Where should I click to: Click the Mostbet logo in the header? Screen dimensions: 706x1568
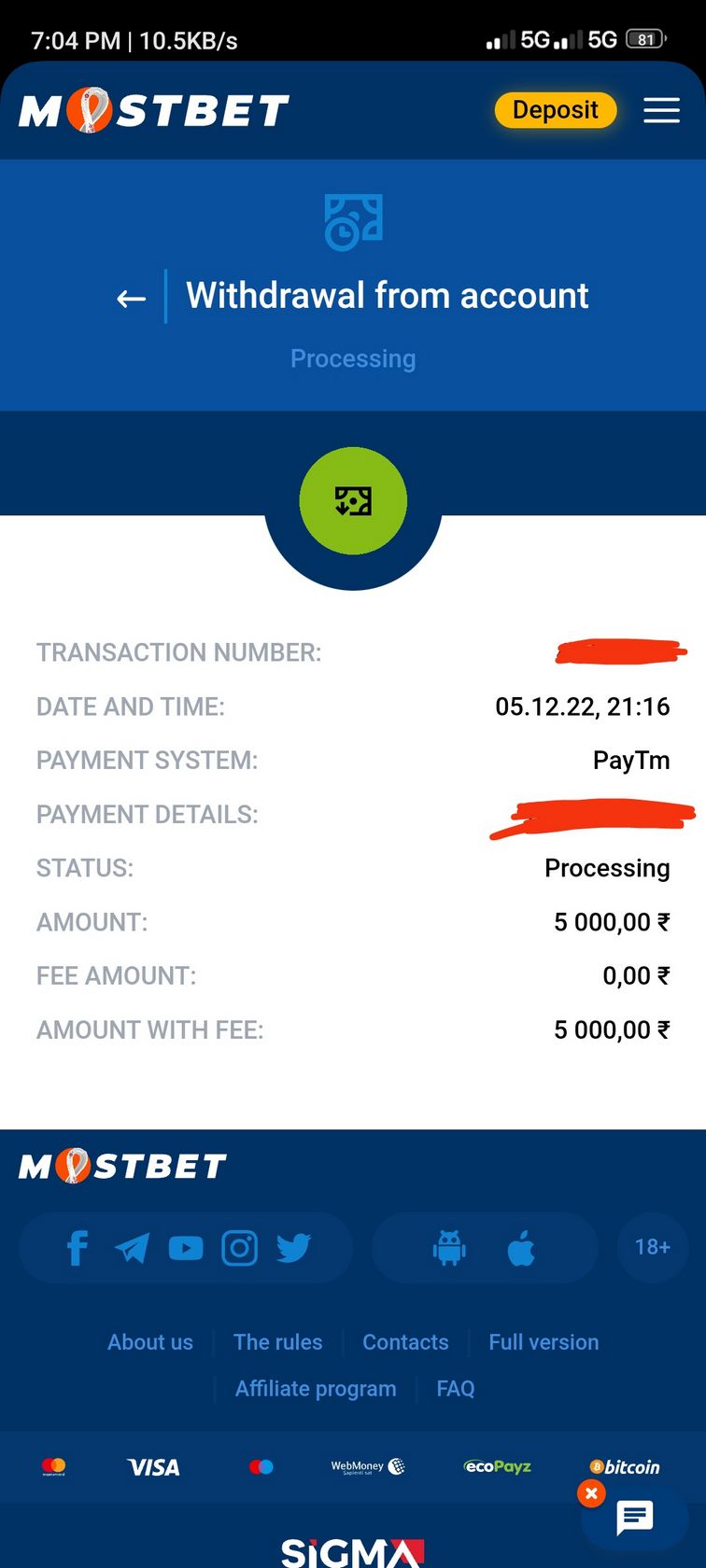(152, 109)
